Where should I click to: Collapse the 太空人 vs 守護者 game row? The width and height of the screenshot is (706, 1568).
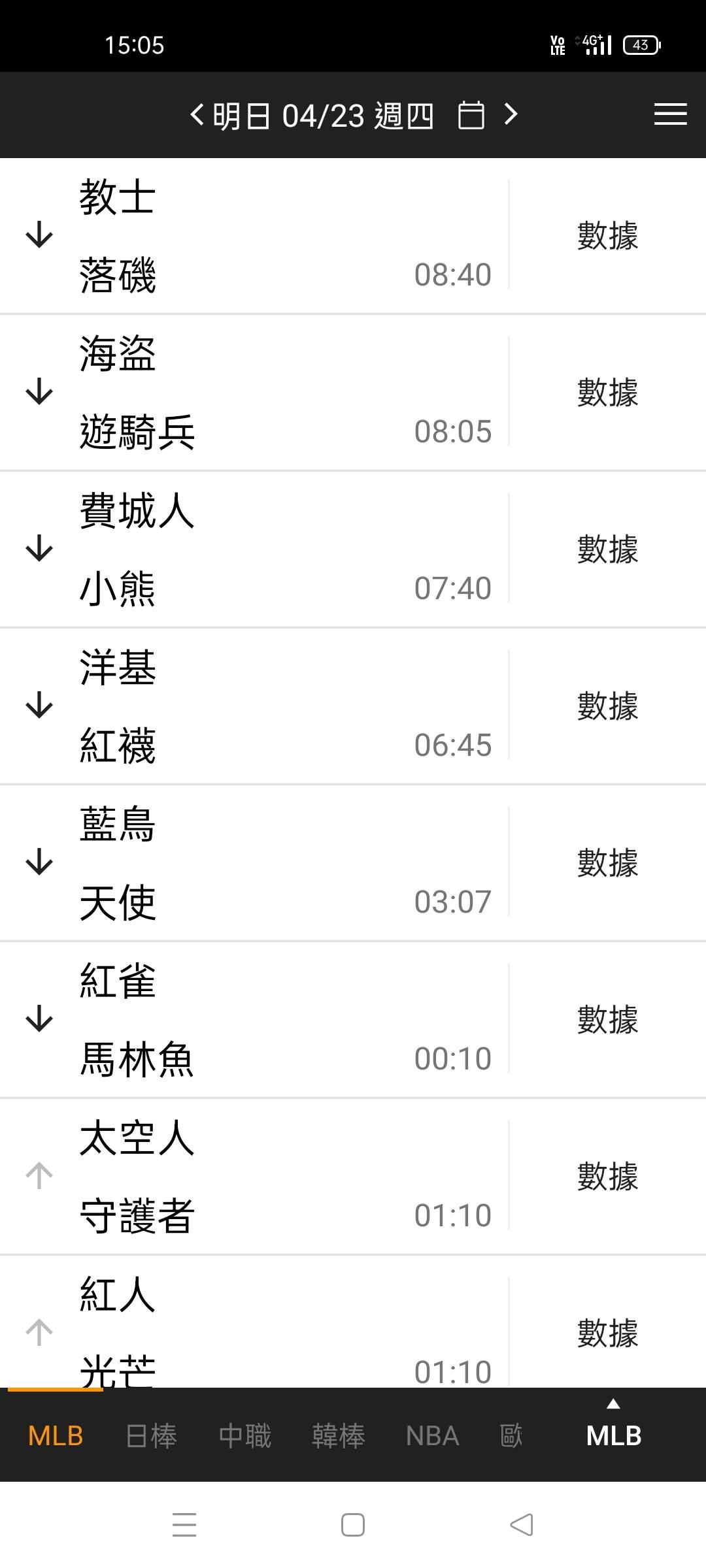[x=39, y=1176]
